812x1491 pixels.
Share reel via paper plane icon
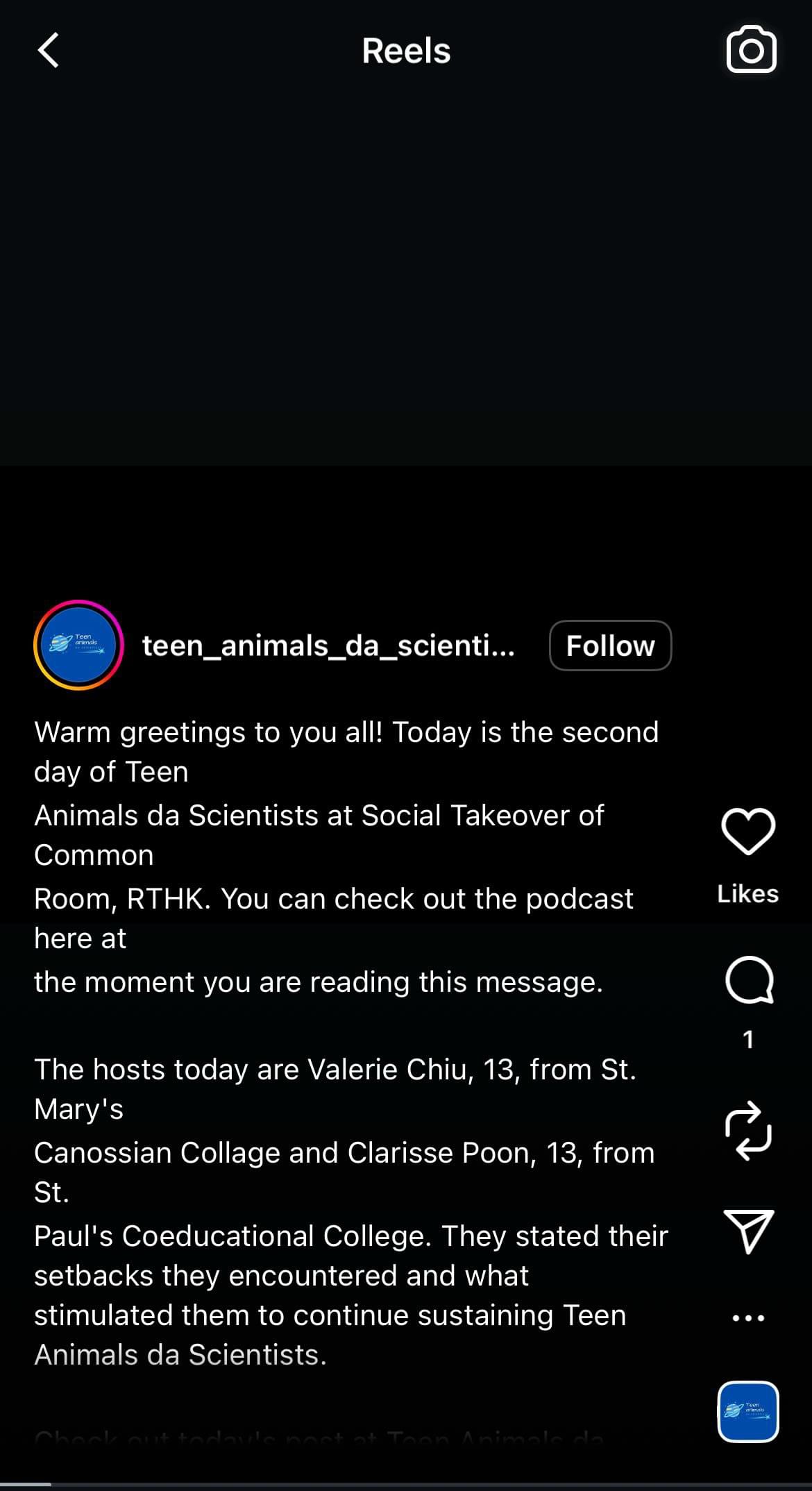pos(748,1231)
